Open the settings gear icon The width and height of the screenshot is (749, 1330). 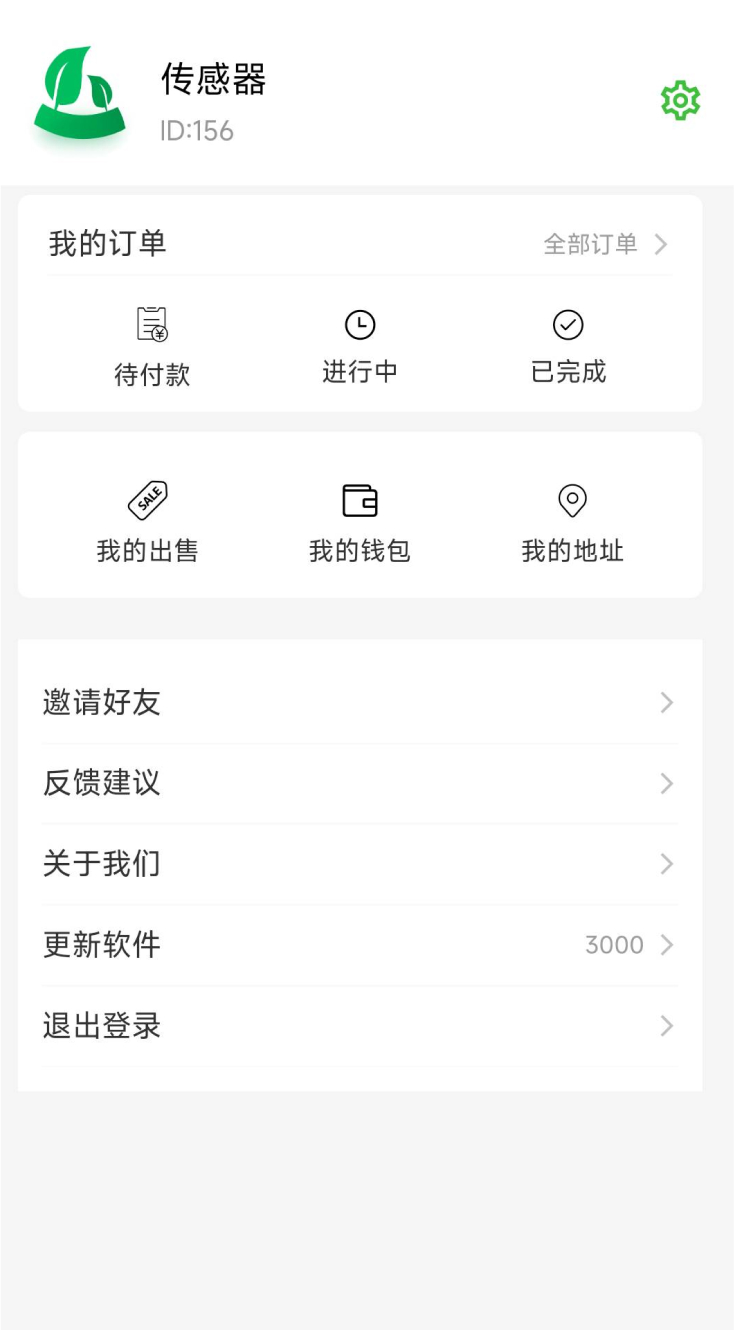click(678, 101)
